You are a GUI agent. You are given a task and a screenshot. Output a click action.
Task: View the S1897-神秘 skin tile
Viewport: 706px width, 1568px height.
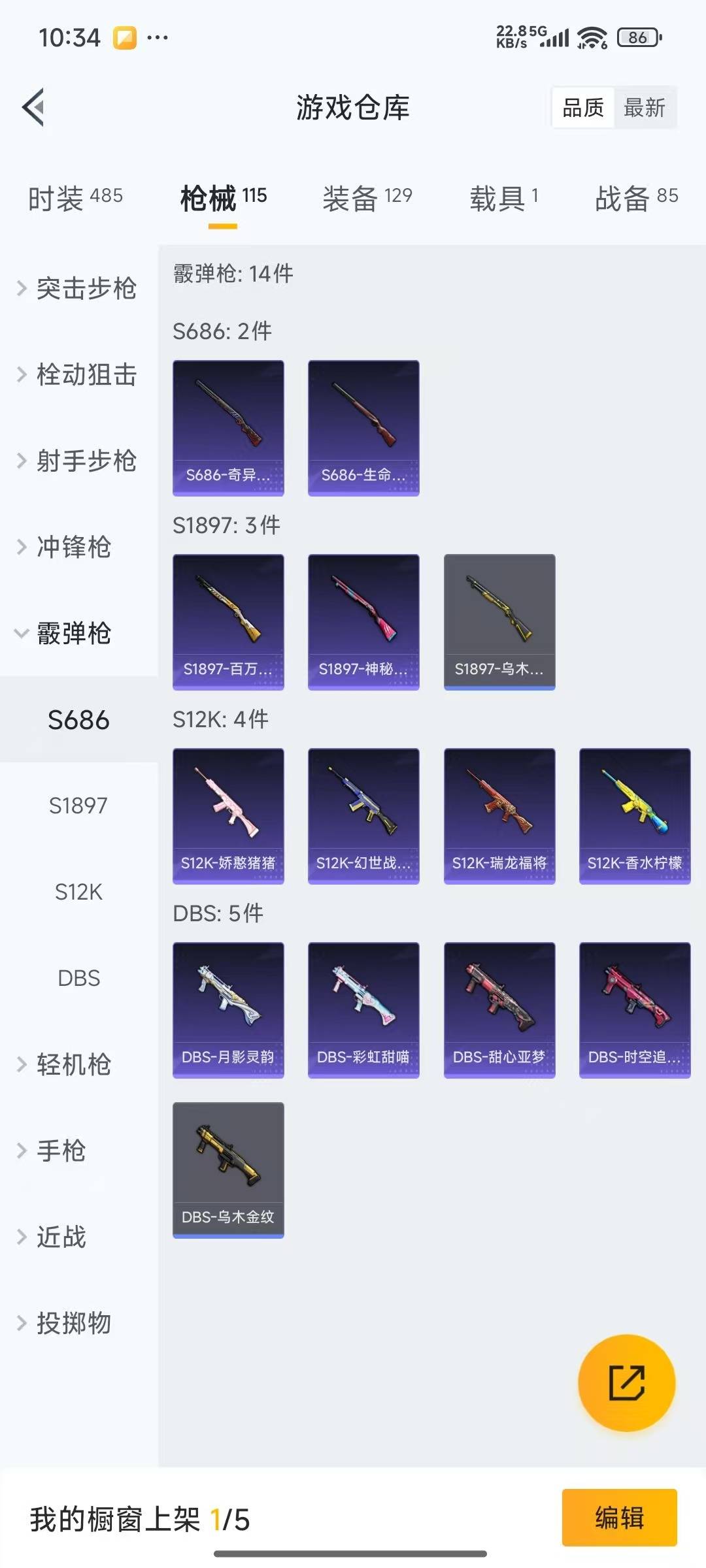363,622
